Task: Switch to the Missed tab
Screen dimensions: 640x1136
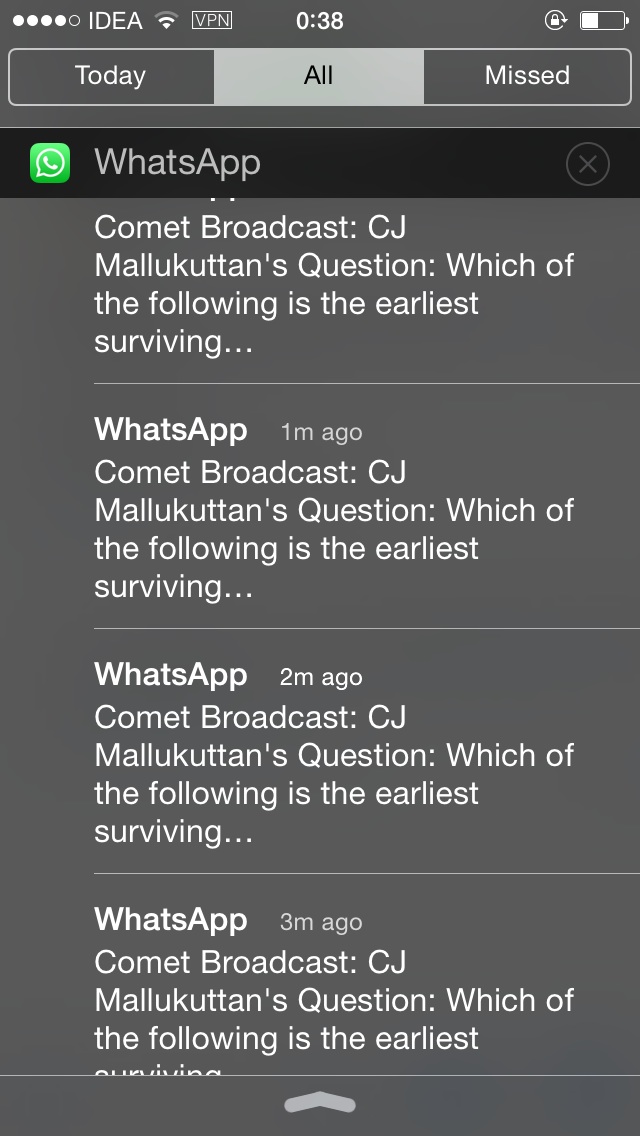Action: coord(527,76)
